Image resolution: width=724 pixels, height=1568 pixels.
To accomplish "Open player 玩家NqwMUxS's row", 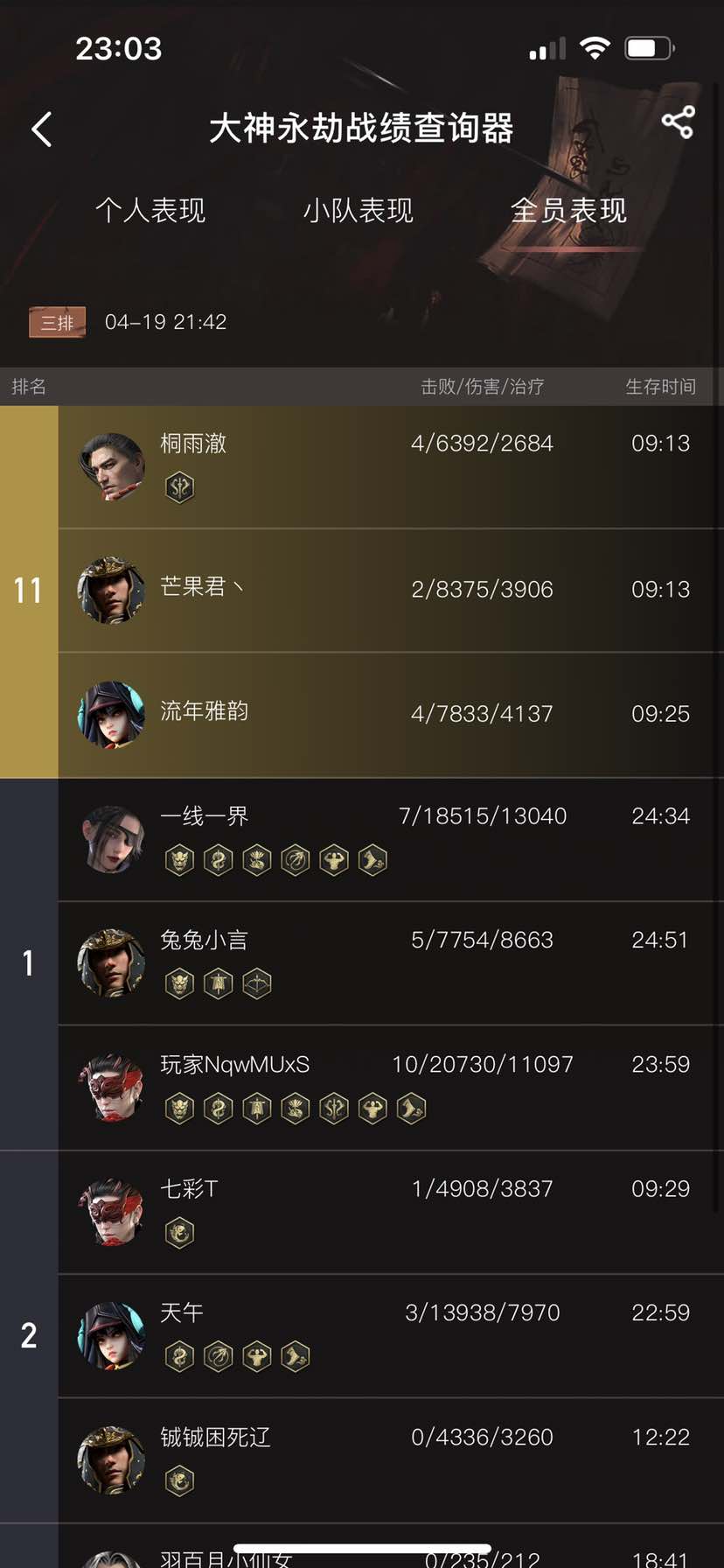I will click(x=389, y=1087).
